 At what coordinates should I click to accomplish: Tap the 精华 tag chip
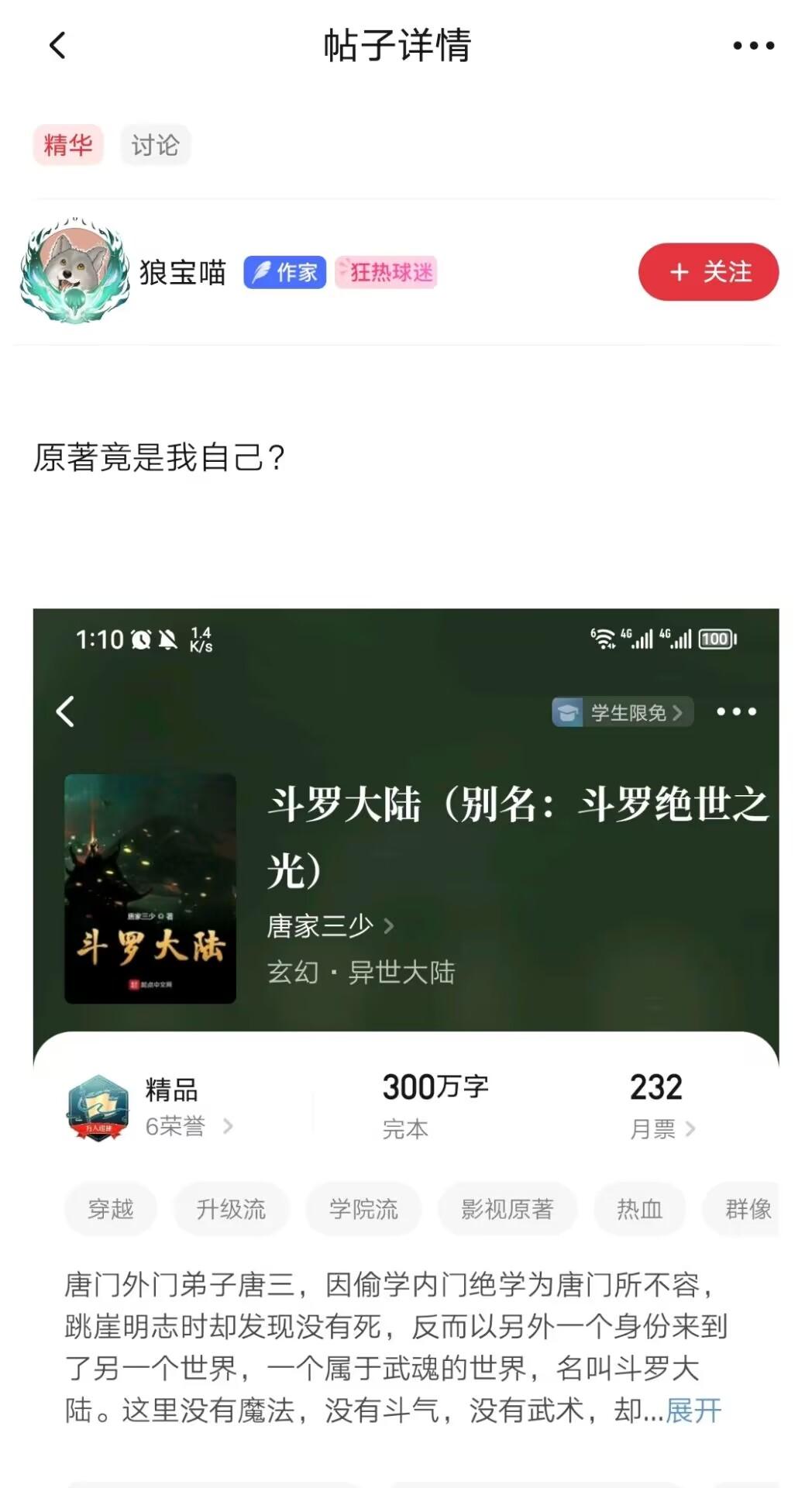tap(68, 145)
